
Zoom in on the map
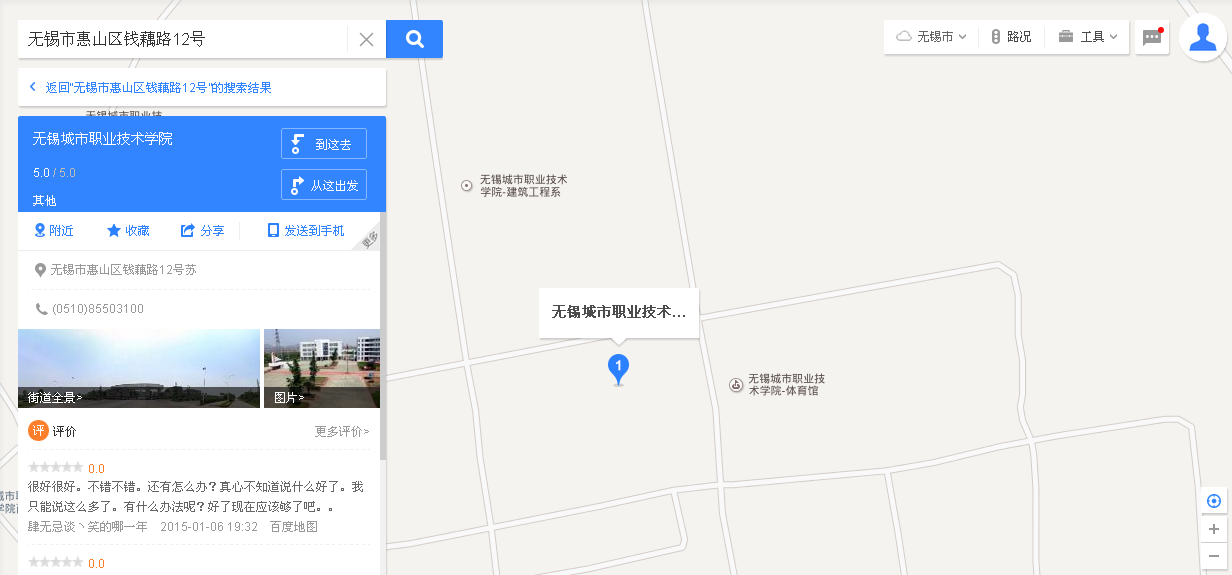pyautogui.click(x=1214, y=529)
